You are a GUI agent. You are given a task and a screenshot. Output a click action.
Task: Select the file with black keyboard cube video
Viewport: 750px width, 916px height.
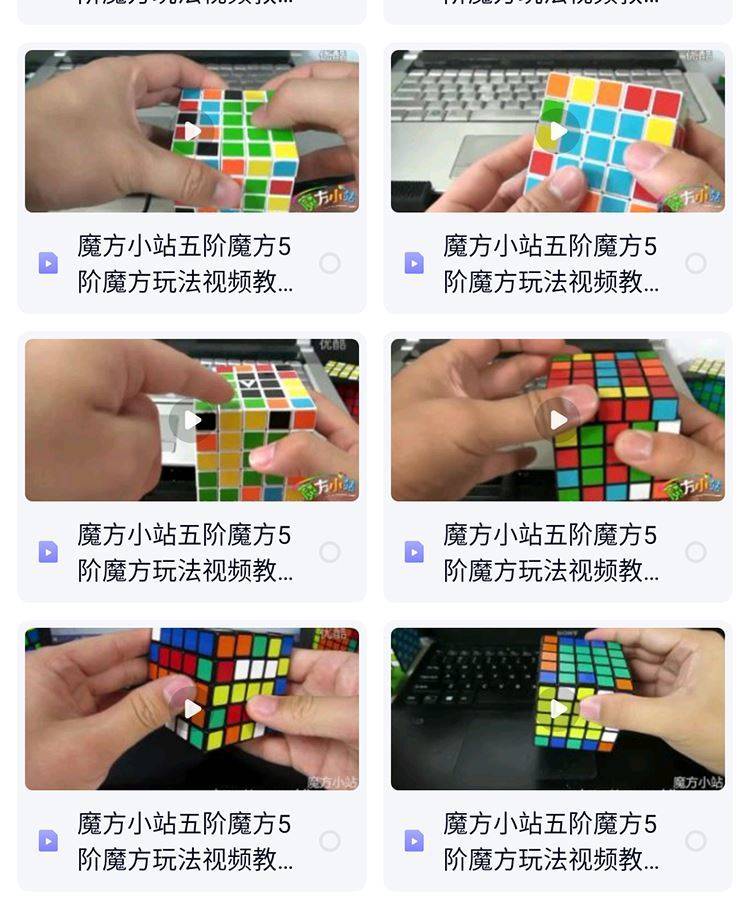coord(695,841)
